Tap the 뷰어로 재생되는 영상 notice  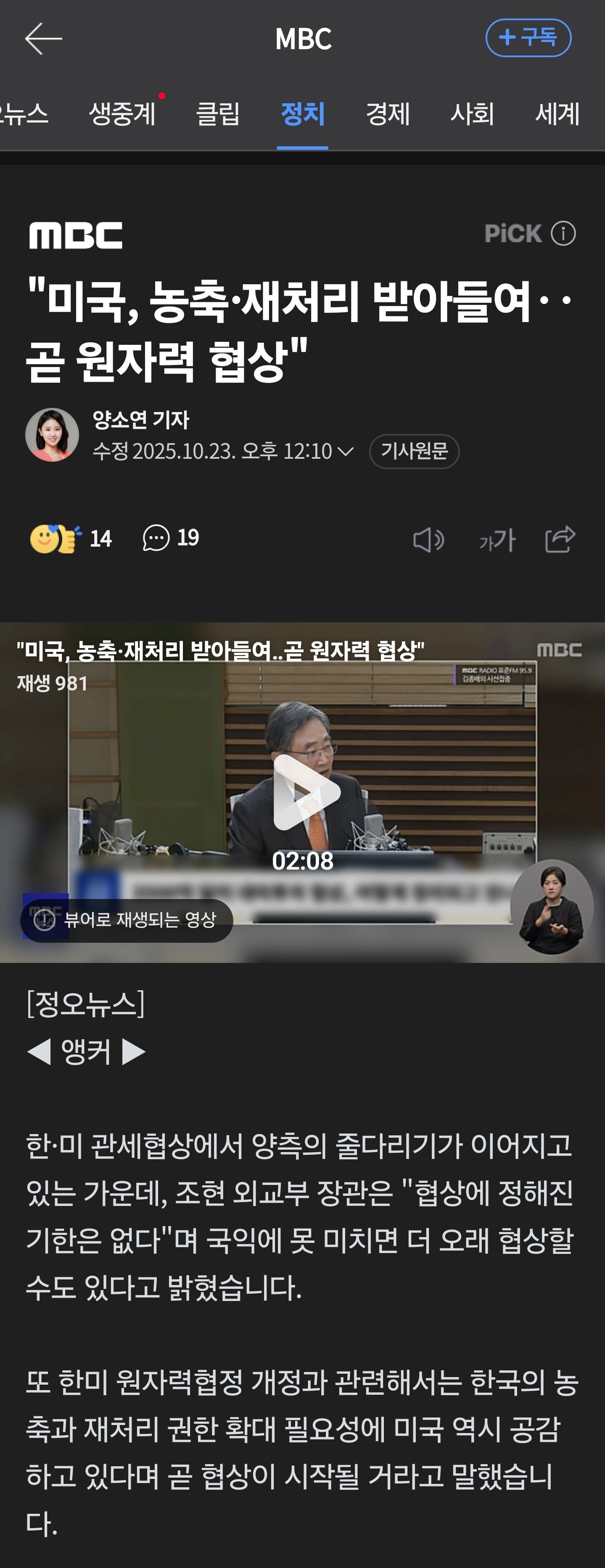pos(127,920)
